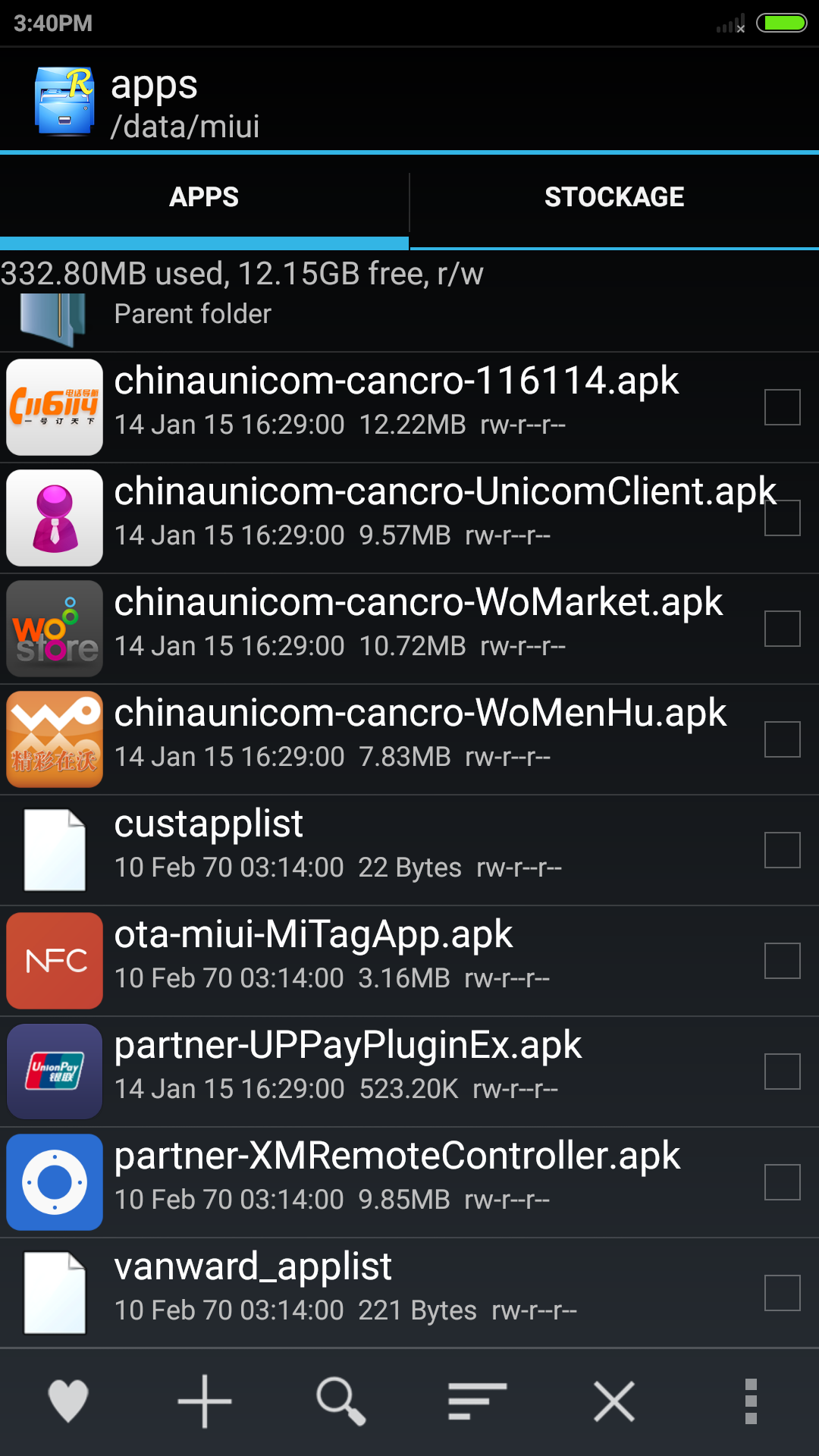Close the current tab with X
This screenshot has height=1456, width=819.
[x=614, y=1401]
